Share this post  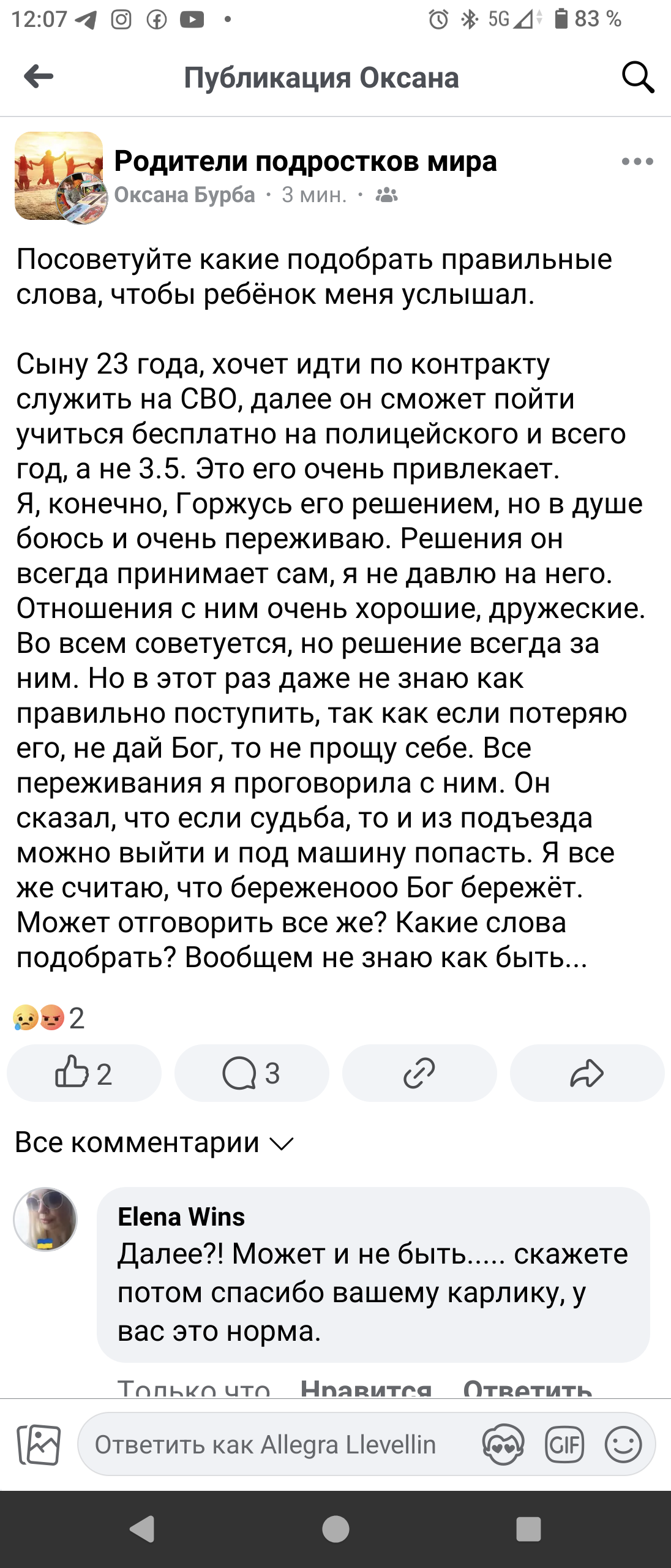click(x=587, y=1073)
